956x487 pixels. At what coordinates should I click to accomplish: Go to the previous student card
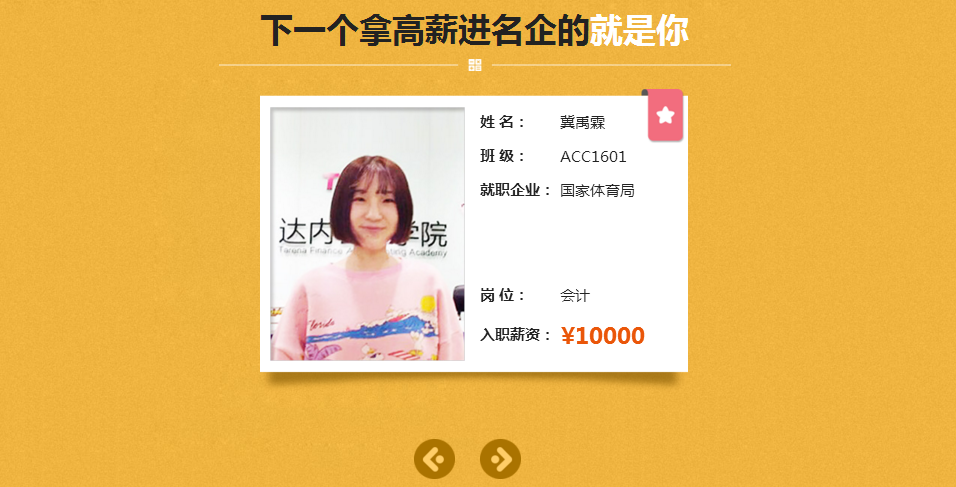click(x=435, y=459)
